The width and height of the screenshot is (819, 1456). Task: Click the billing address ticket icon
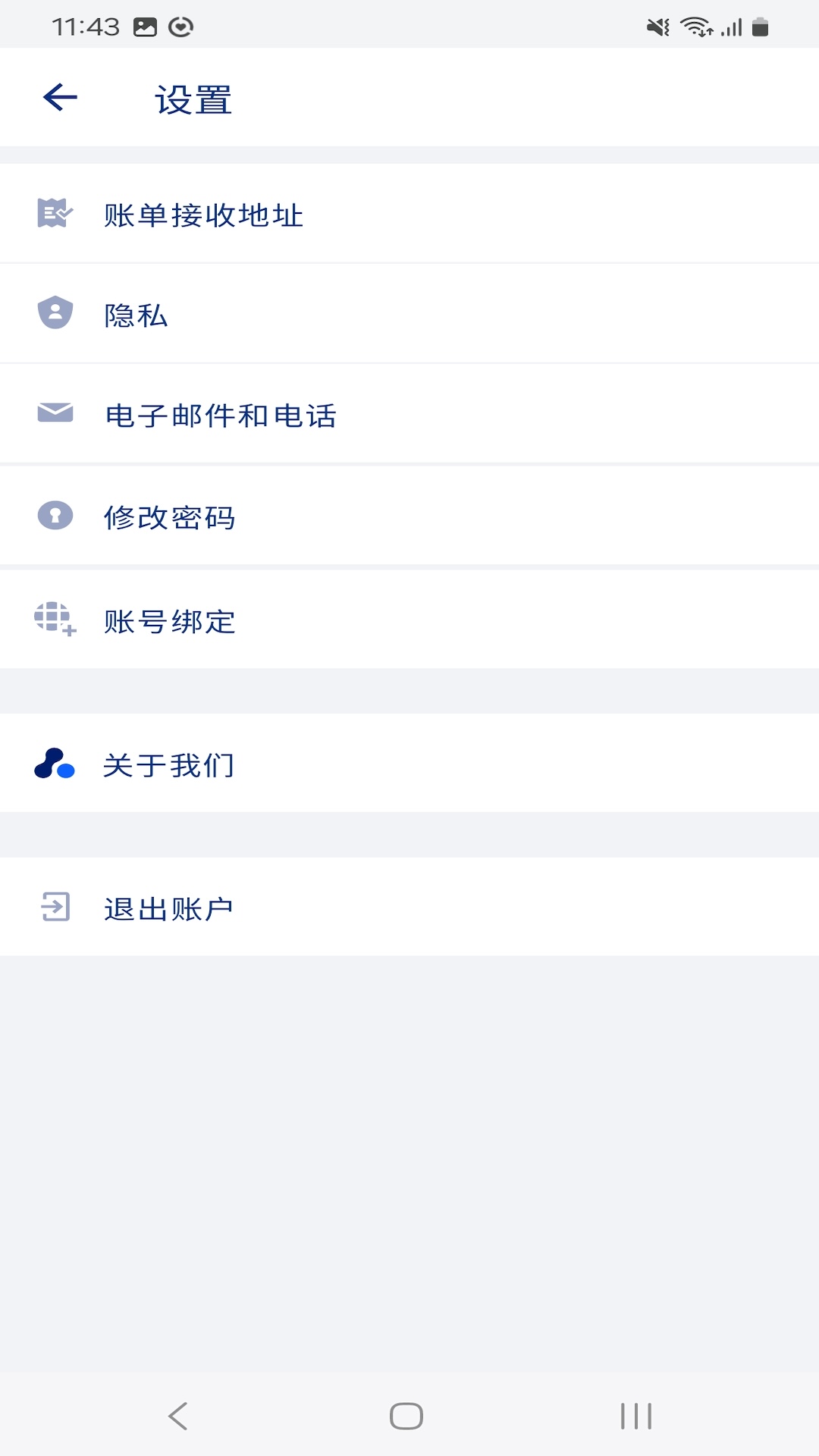(x=55, y=214)
